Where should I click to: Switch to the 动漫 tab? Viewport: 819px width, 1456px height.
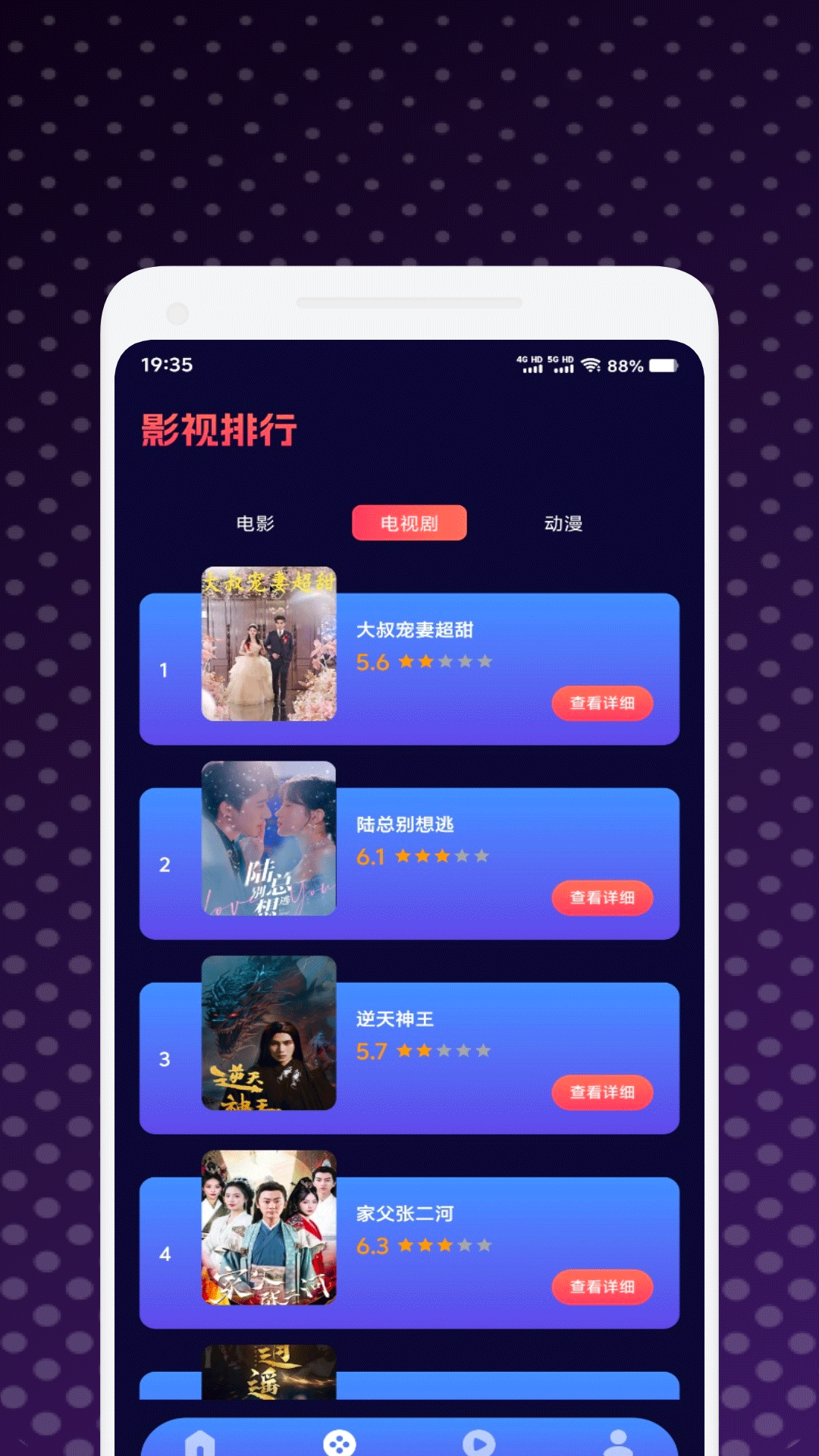coord(564,523)
